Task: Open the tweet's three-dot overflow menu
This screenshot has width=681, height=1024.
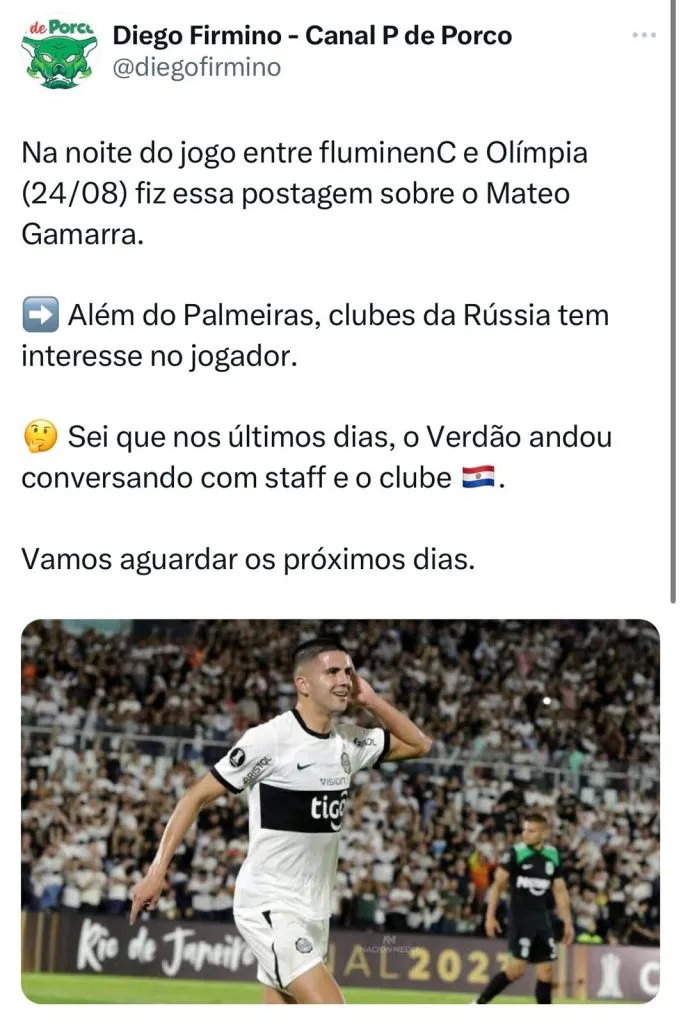Action: click(x=644, y=35)
